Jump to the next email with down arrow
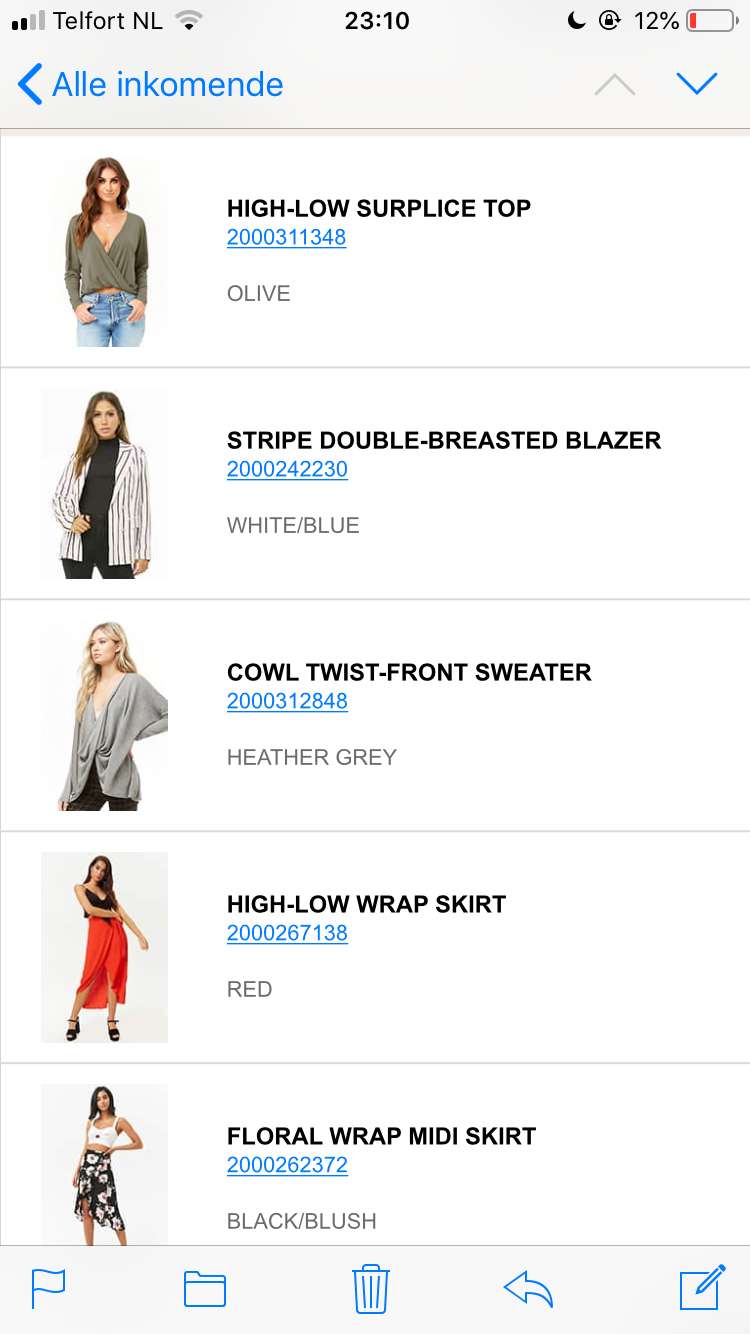This screenshot has width=750, height=1334. [697, 84]
